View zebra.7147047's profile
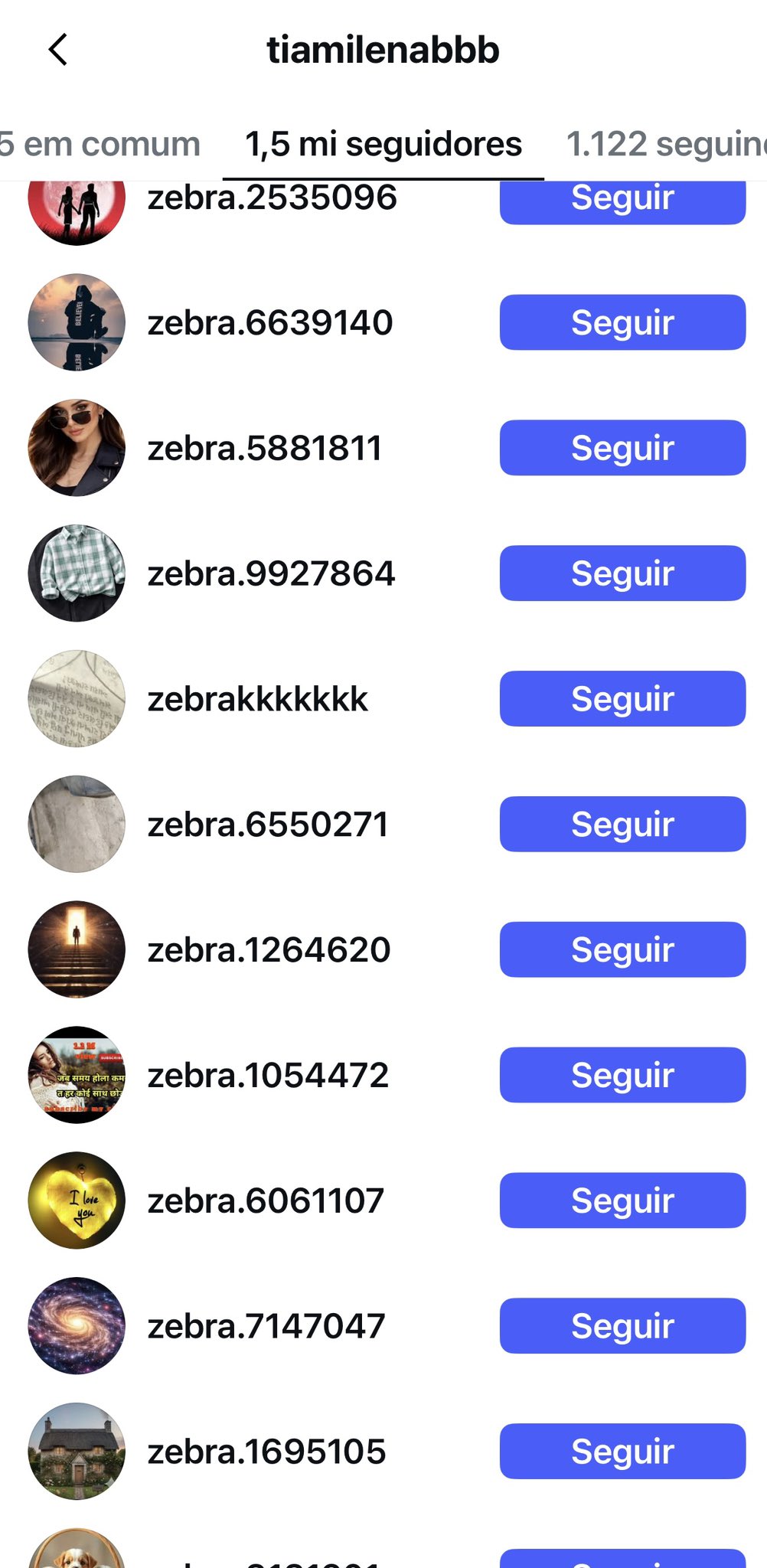 pos(266,1326)
